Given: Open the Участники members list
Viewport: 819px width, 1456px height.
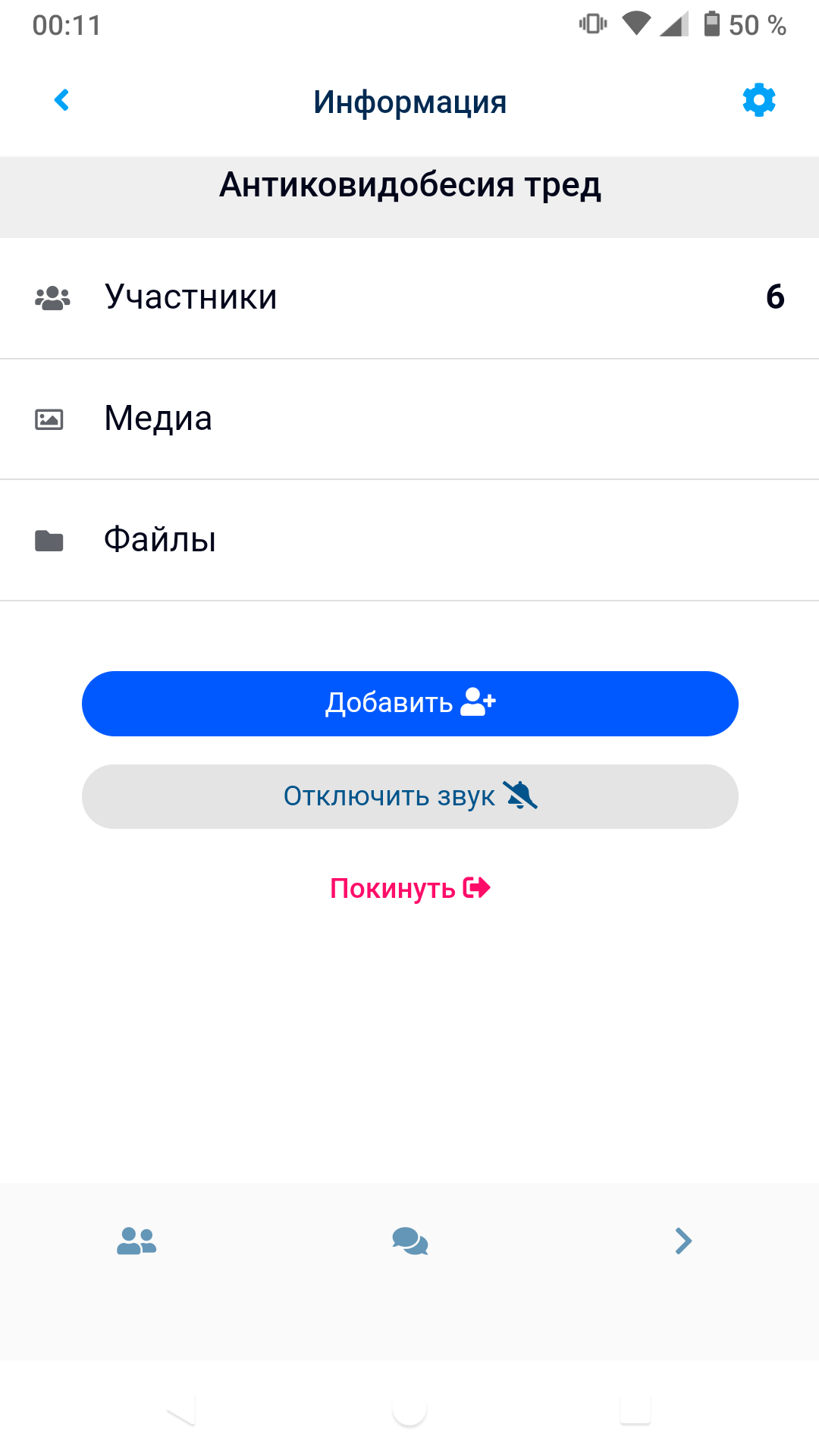Looking at the screenshot, I should point(409,298).
